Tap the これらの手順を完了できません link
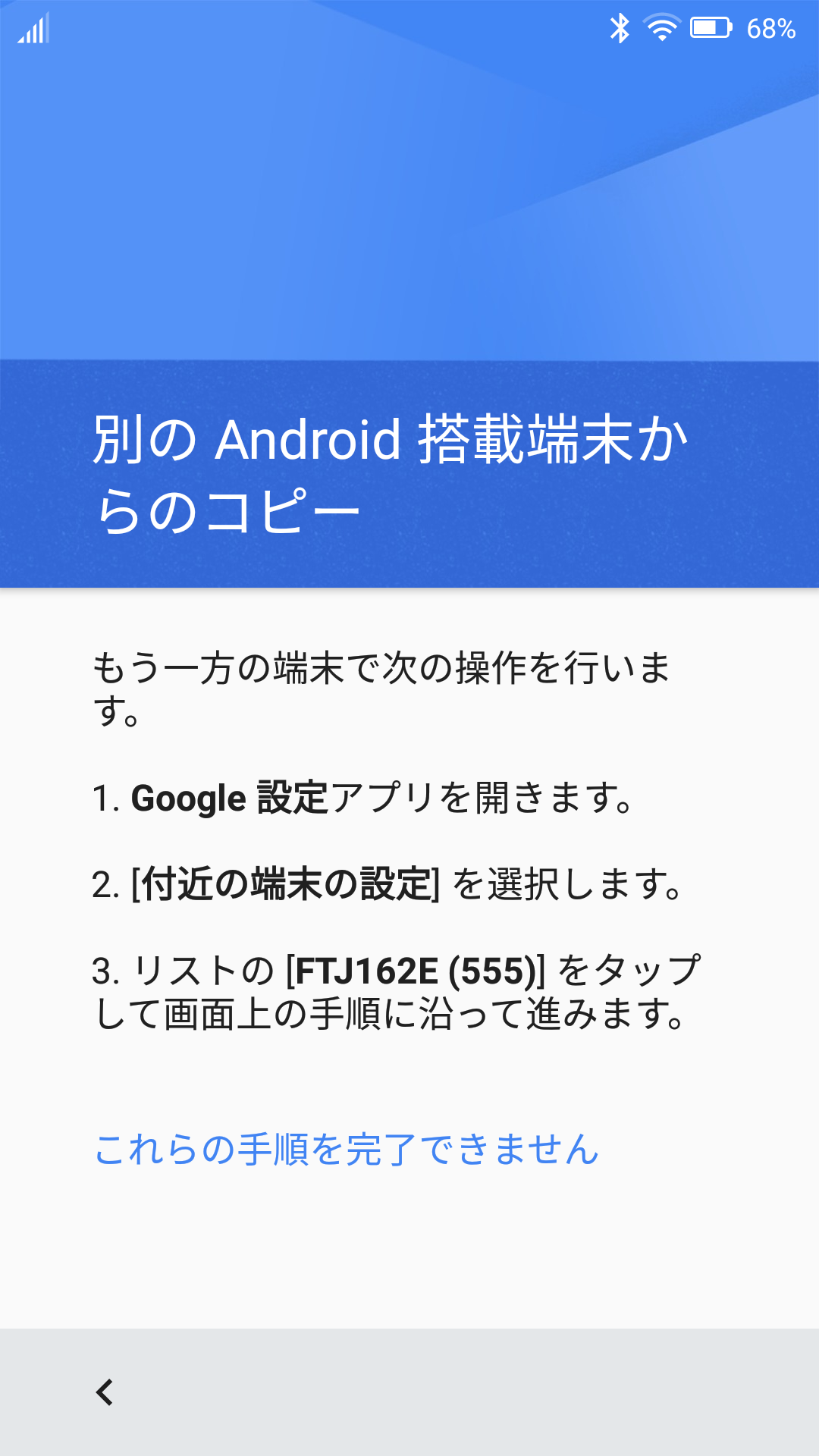This screenshot has height=1456, width=819. (x=347, y=1150)
